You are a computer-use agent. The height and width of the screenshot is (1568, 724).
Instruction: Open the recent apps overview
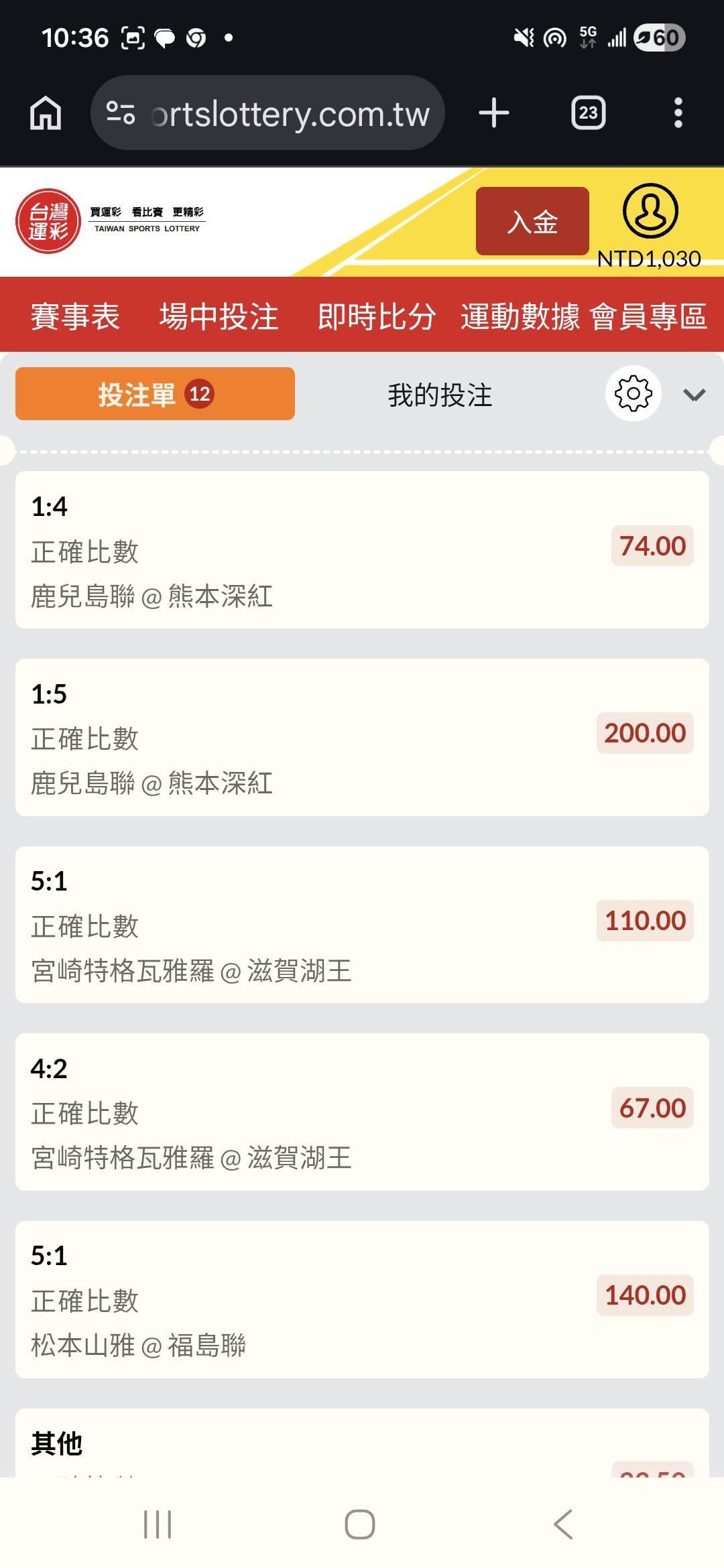coord(158,1524)
